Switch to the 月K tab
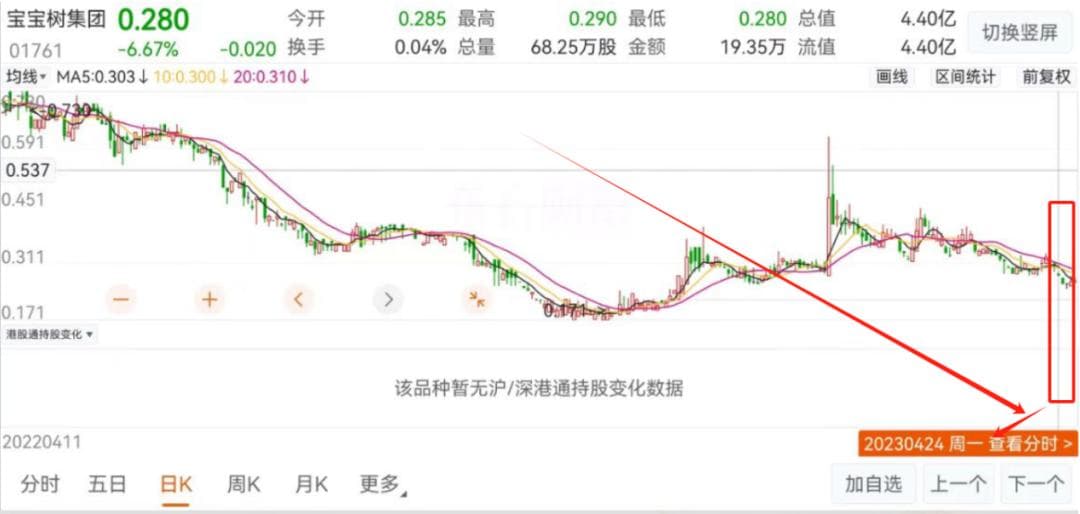This screenshot has width=1080, height=514. click(x=311, y=485)
